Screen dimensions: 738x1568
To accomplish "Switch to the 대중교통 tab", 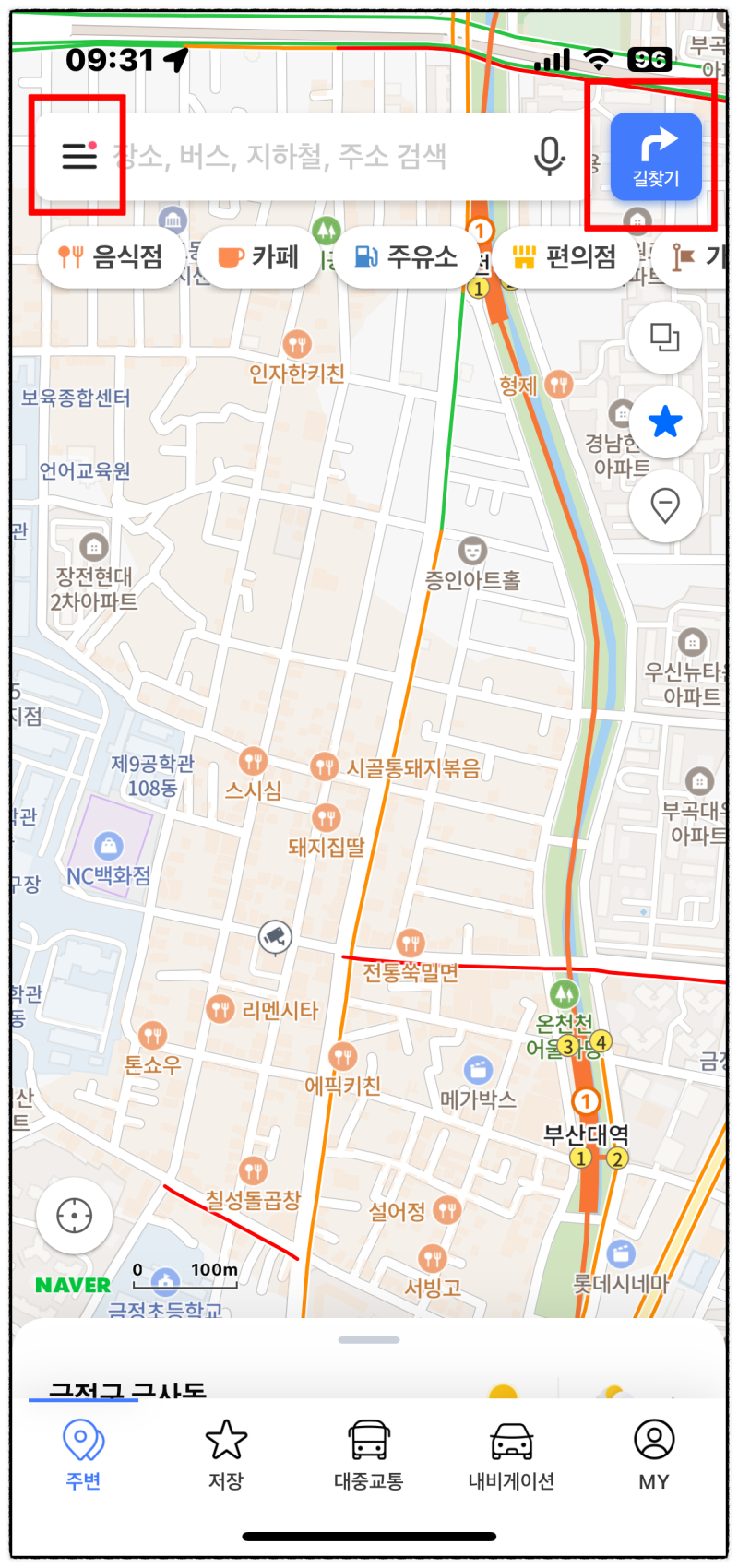I will [369, 1455].
